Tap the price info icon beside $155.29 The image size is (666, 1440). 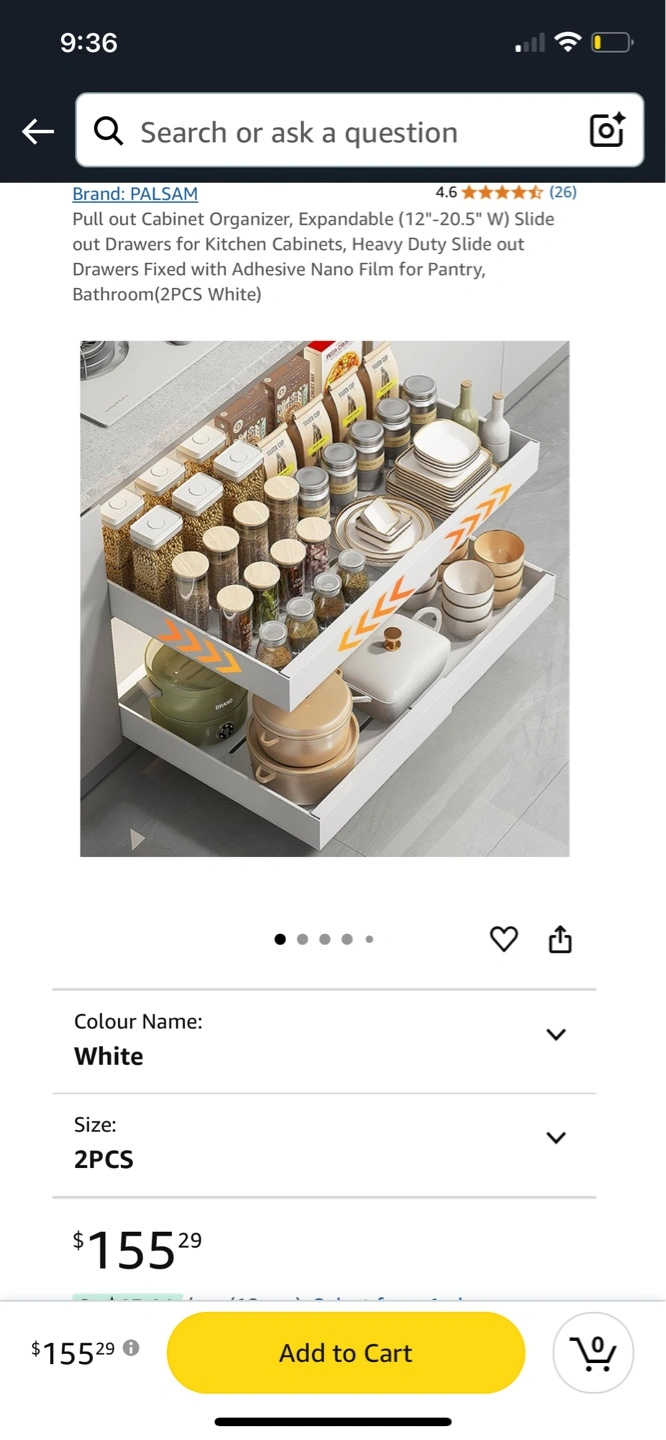pyautogui.click(x=131, y=1348)
